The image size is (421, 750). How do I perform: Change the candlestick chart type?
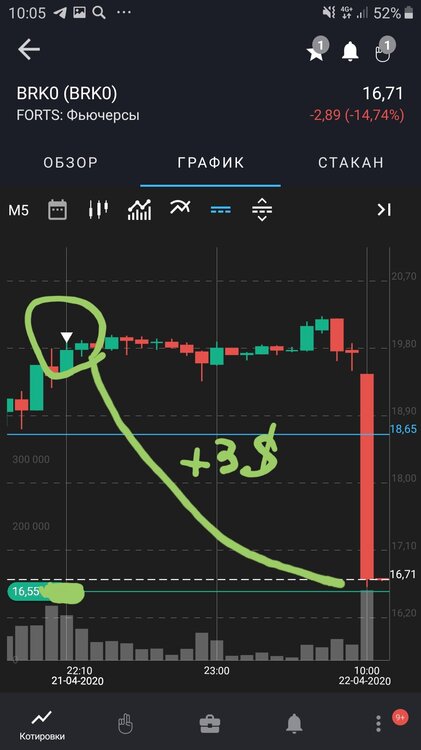point(98,210)
